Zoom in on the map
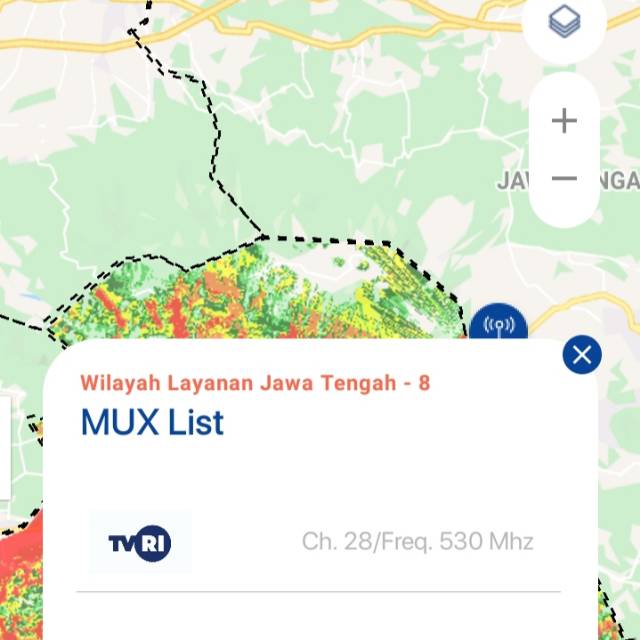Image resolution: width=640 pixels, height=640 pixels. (564, 122)
